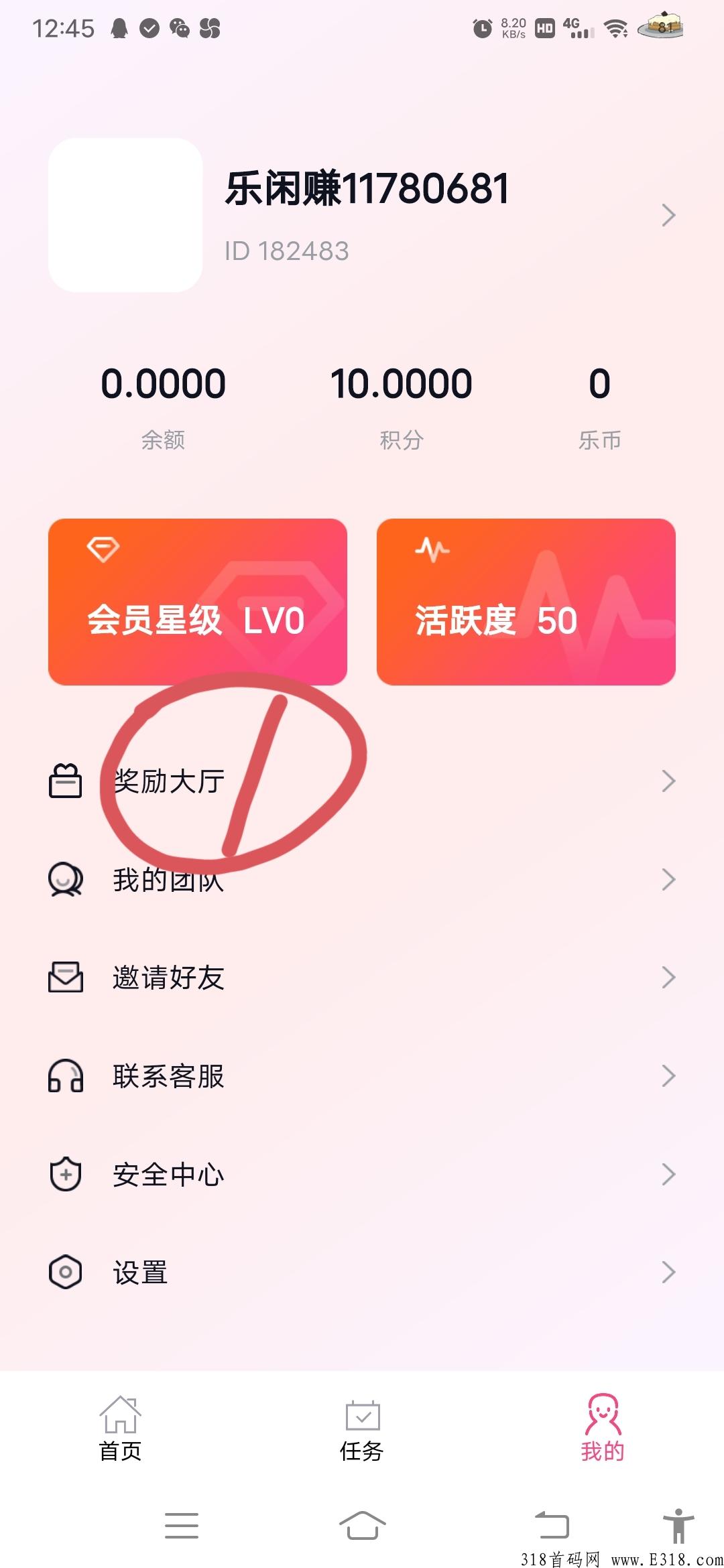Image resolution: width=724 pixels, height=1568 pixels.
Task: Switch to the 任务 tab
Action: 362,1429
